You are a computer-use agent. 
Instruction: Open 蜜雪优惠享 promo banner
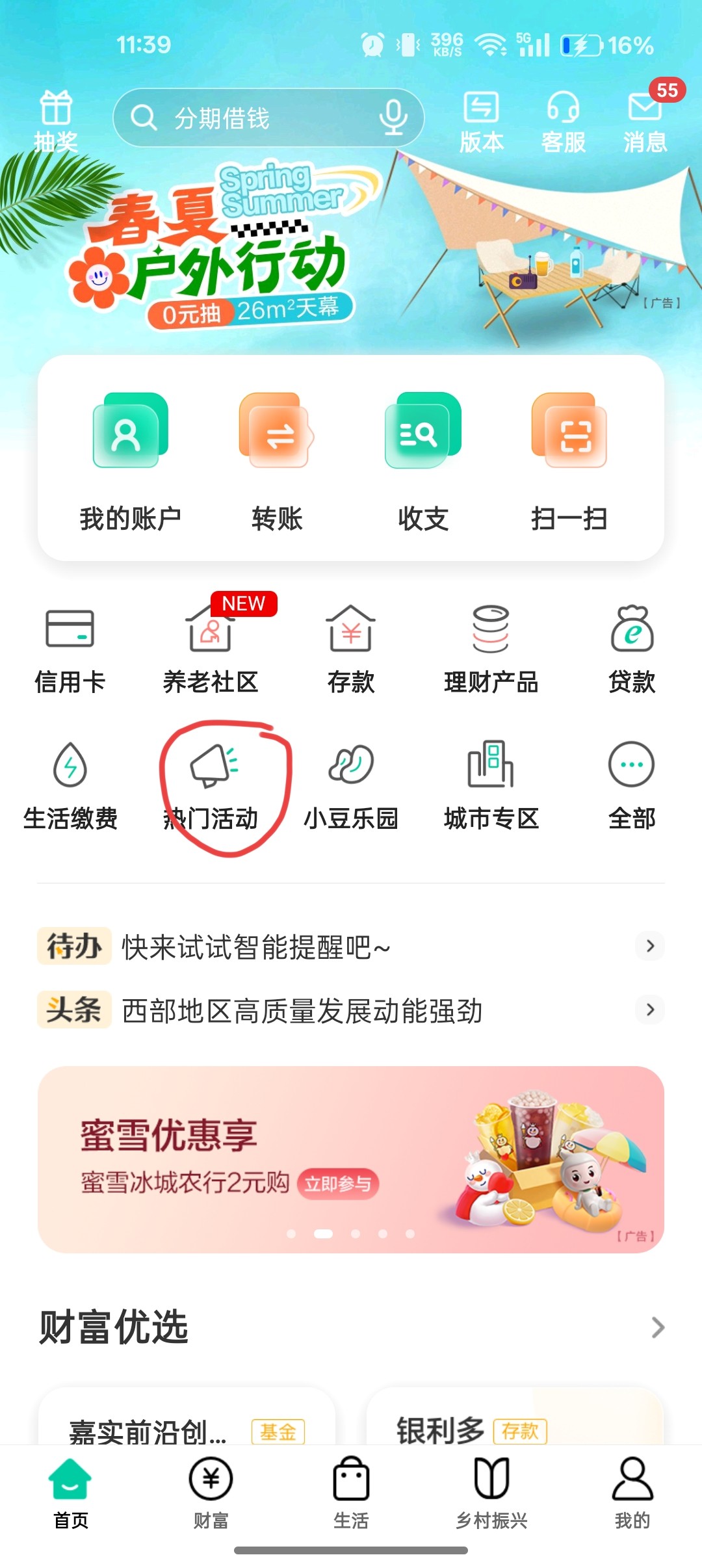tap(351, 1158)
